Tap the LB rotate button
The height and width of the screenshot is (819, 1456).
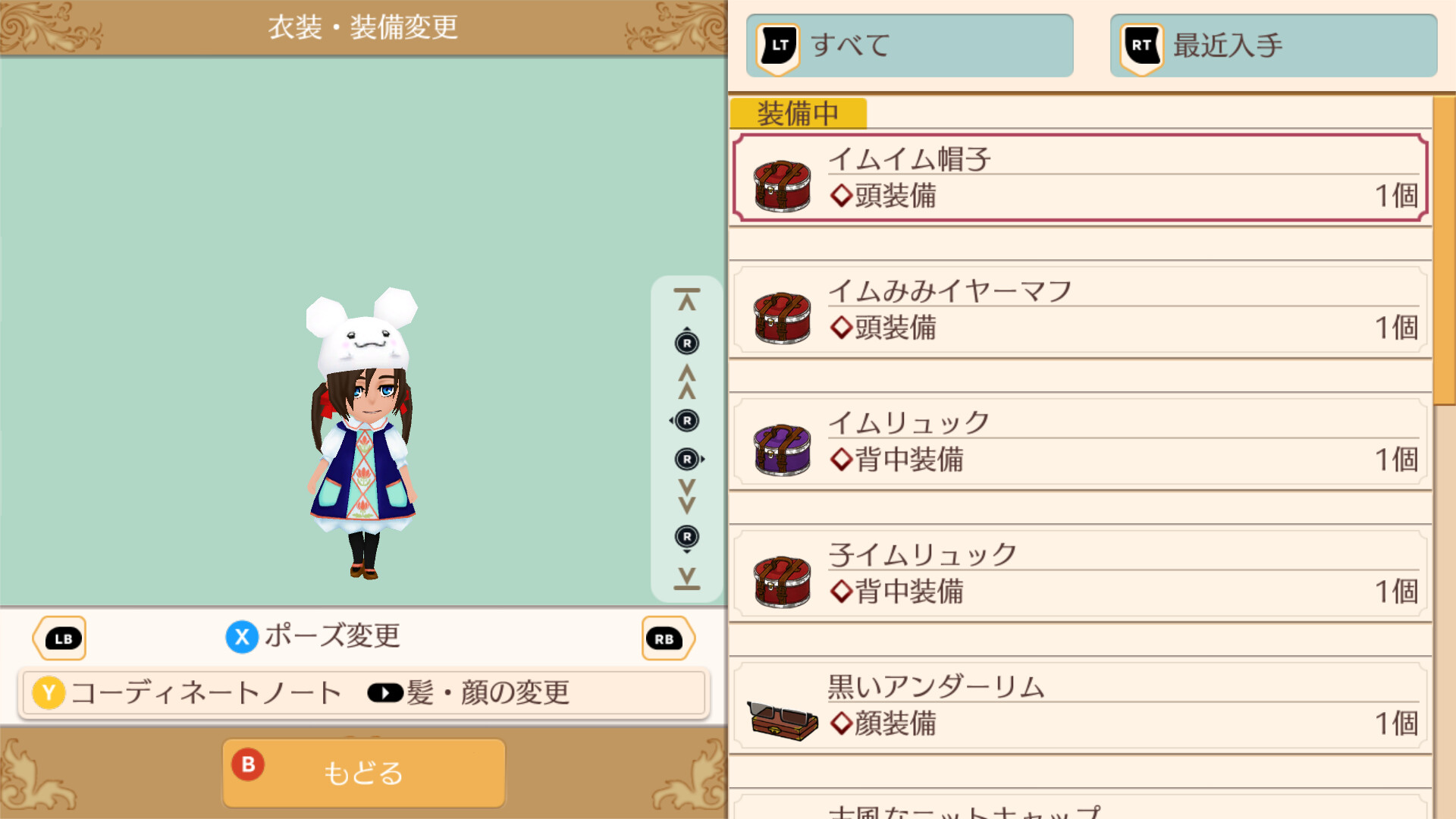(61, 639)
